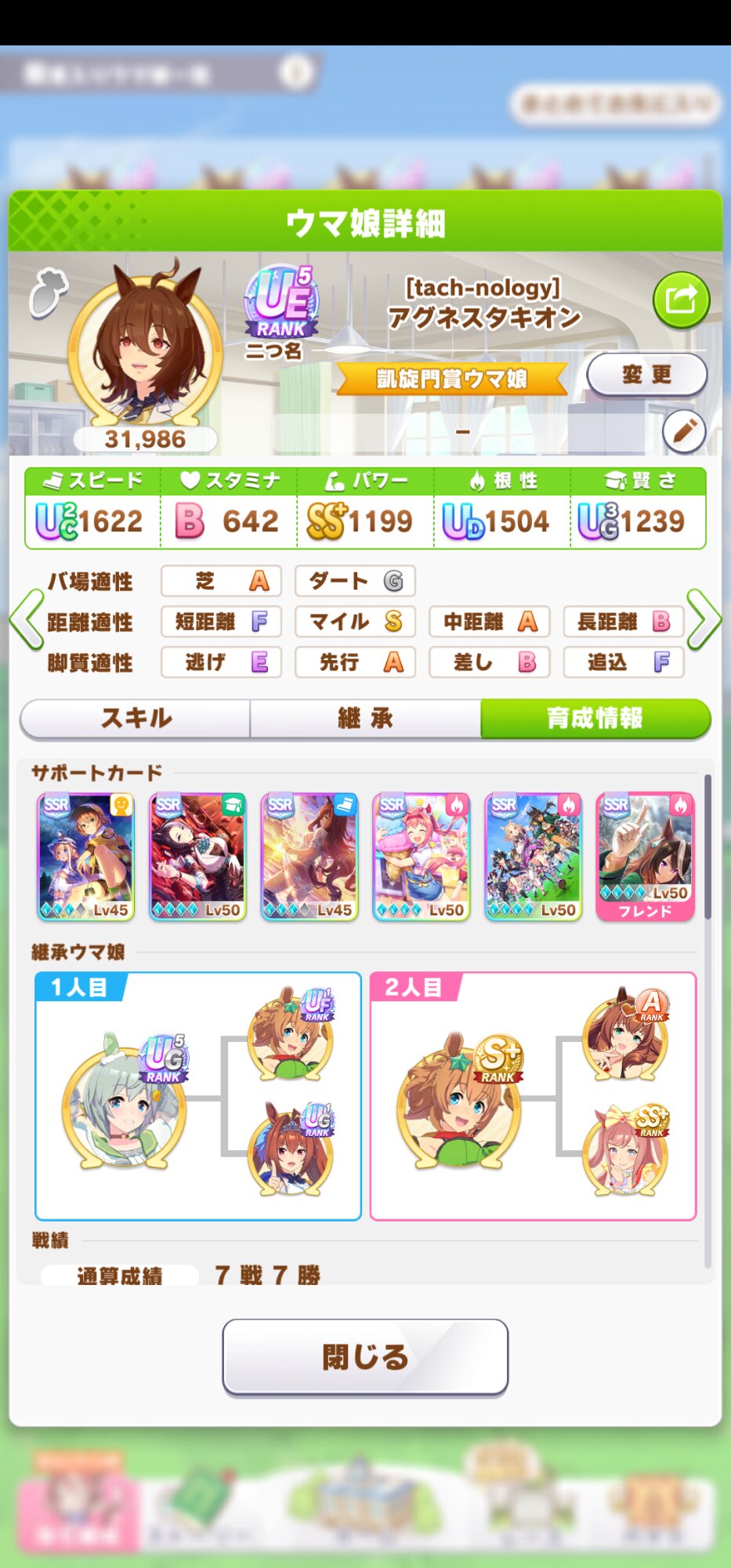The height and width of the screenshot is (1568, 731).
Task: Tap the 変更 button
Action: coord(646,375)
